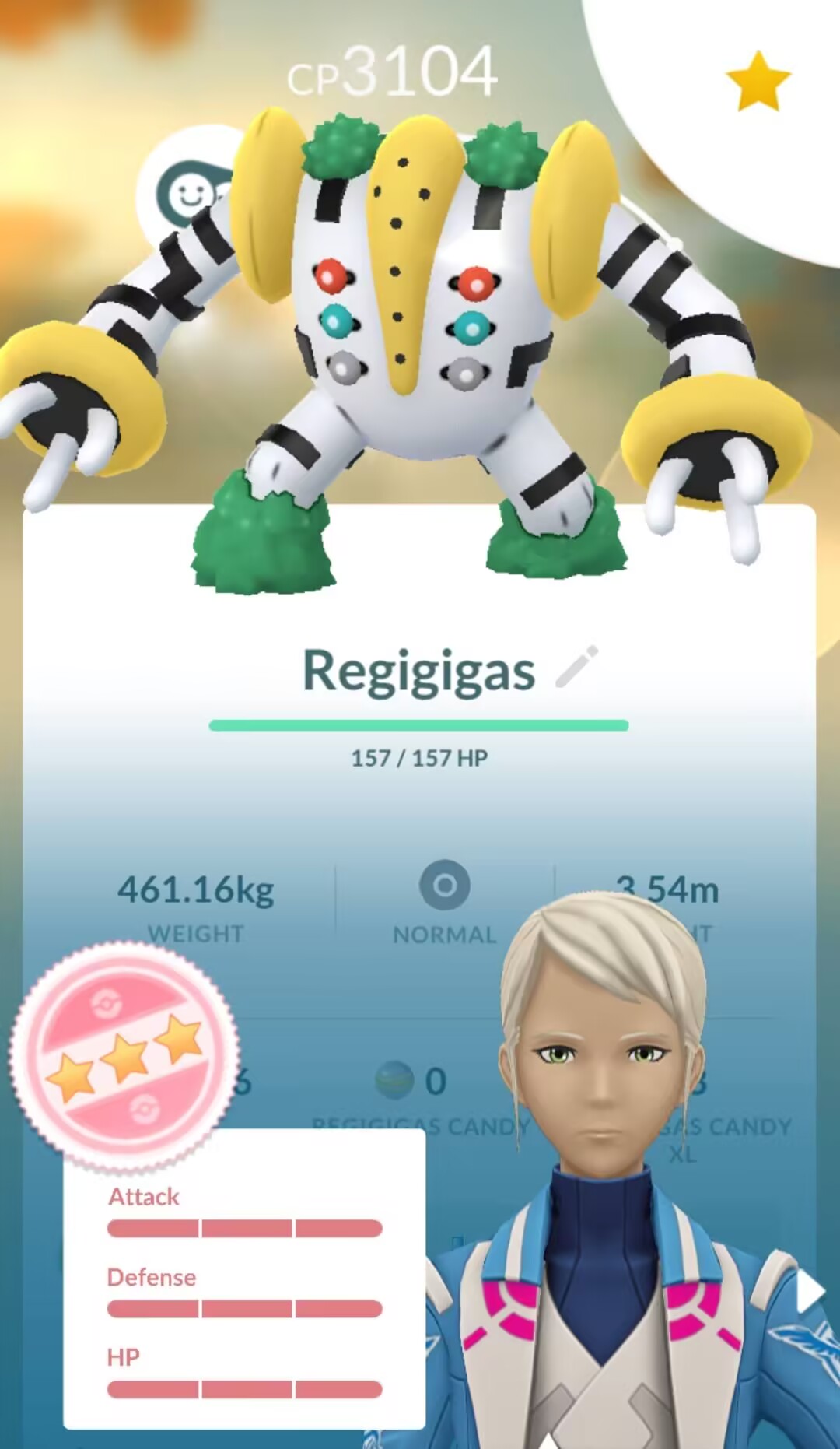Screen dimensions: 840x1449
Task: Edit the Regigigas nickname with the pencil
Action: [x=577, y=668]
